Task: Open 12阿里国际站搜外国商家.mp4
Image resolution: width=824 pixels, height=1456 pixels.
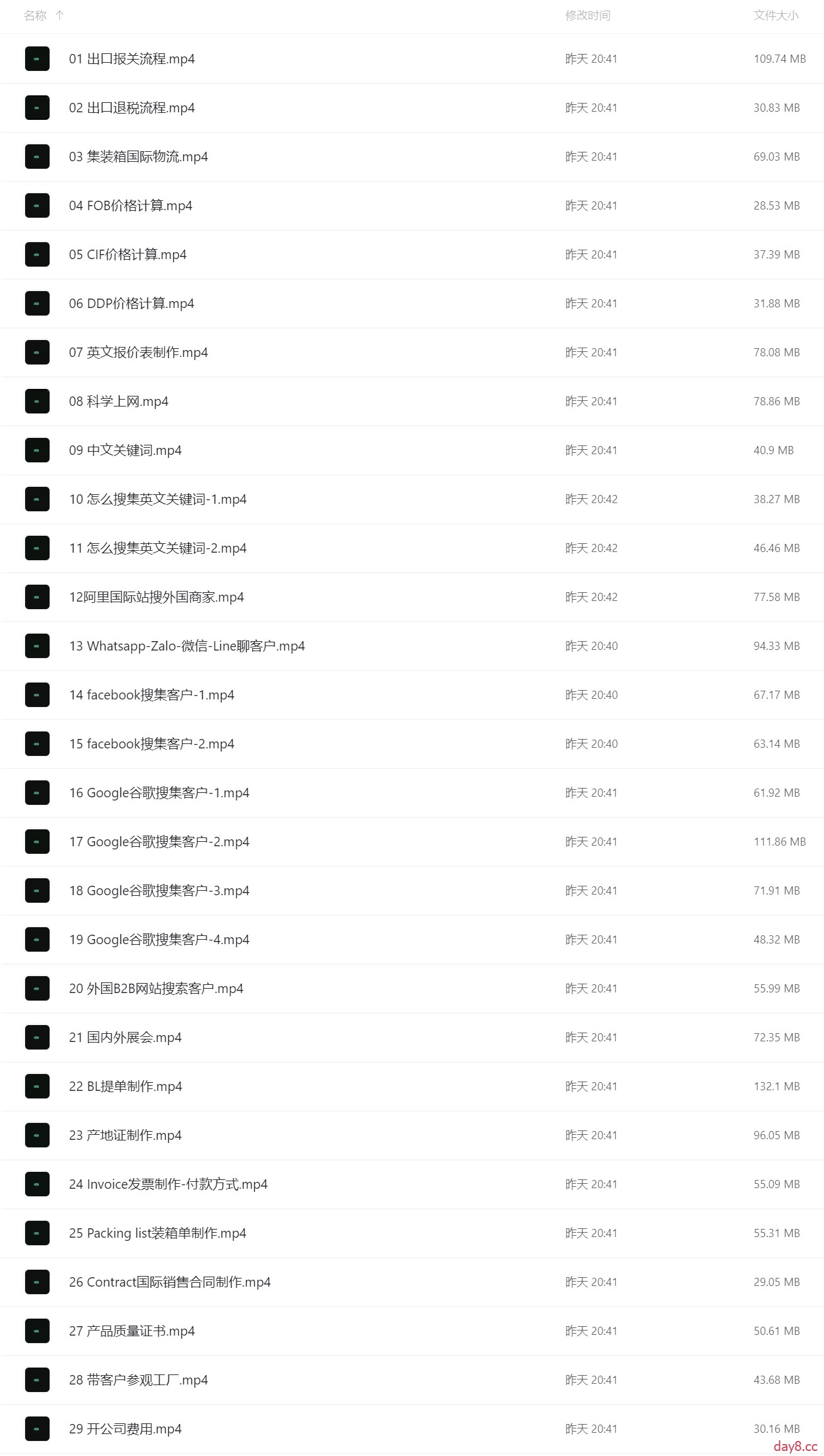Action: click(156, 597)
